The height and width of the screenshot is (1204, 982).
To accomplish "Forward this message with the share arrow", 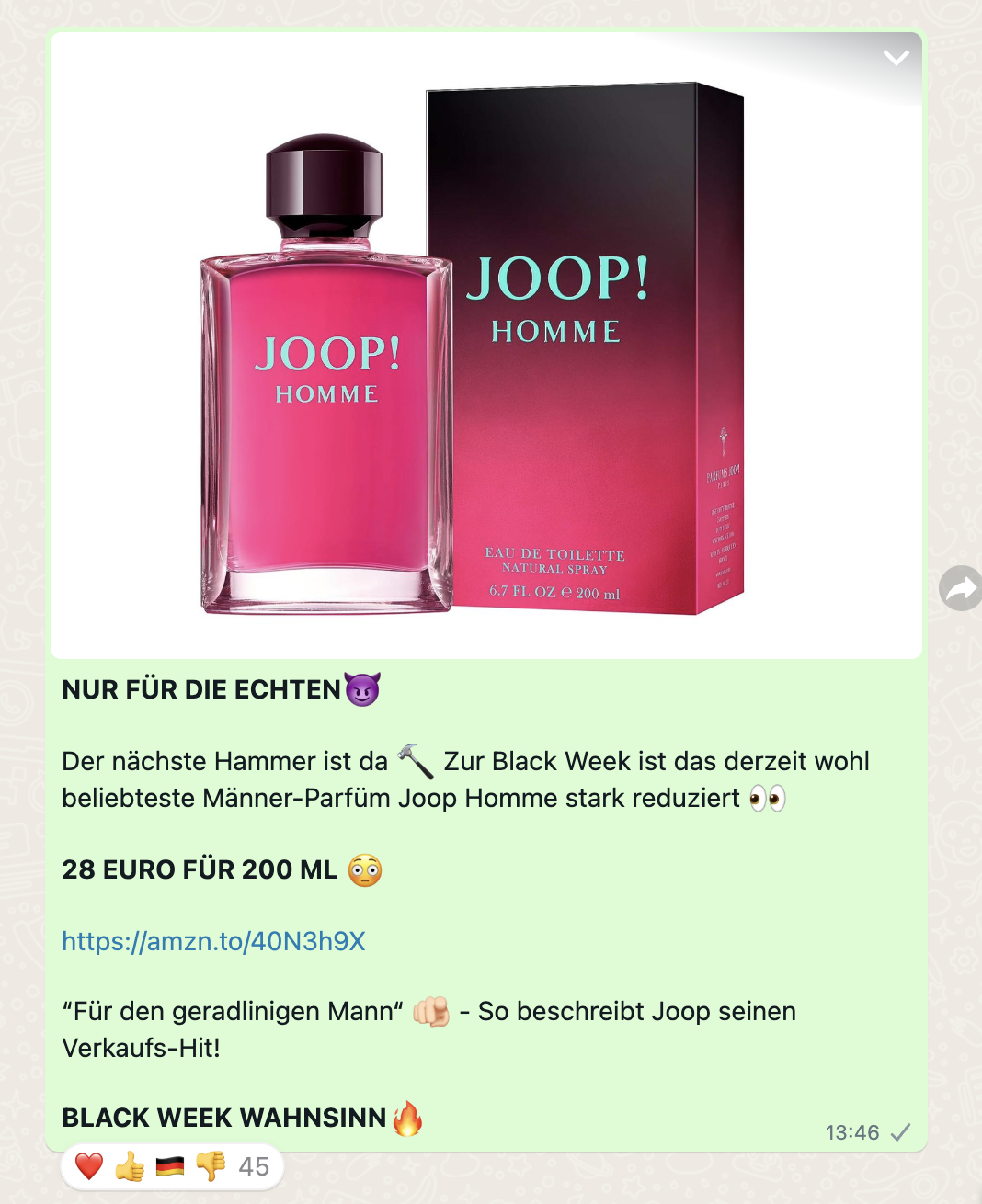I will tap(960, 588).
